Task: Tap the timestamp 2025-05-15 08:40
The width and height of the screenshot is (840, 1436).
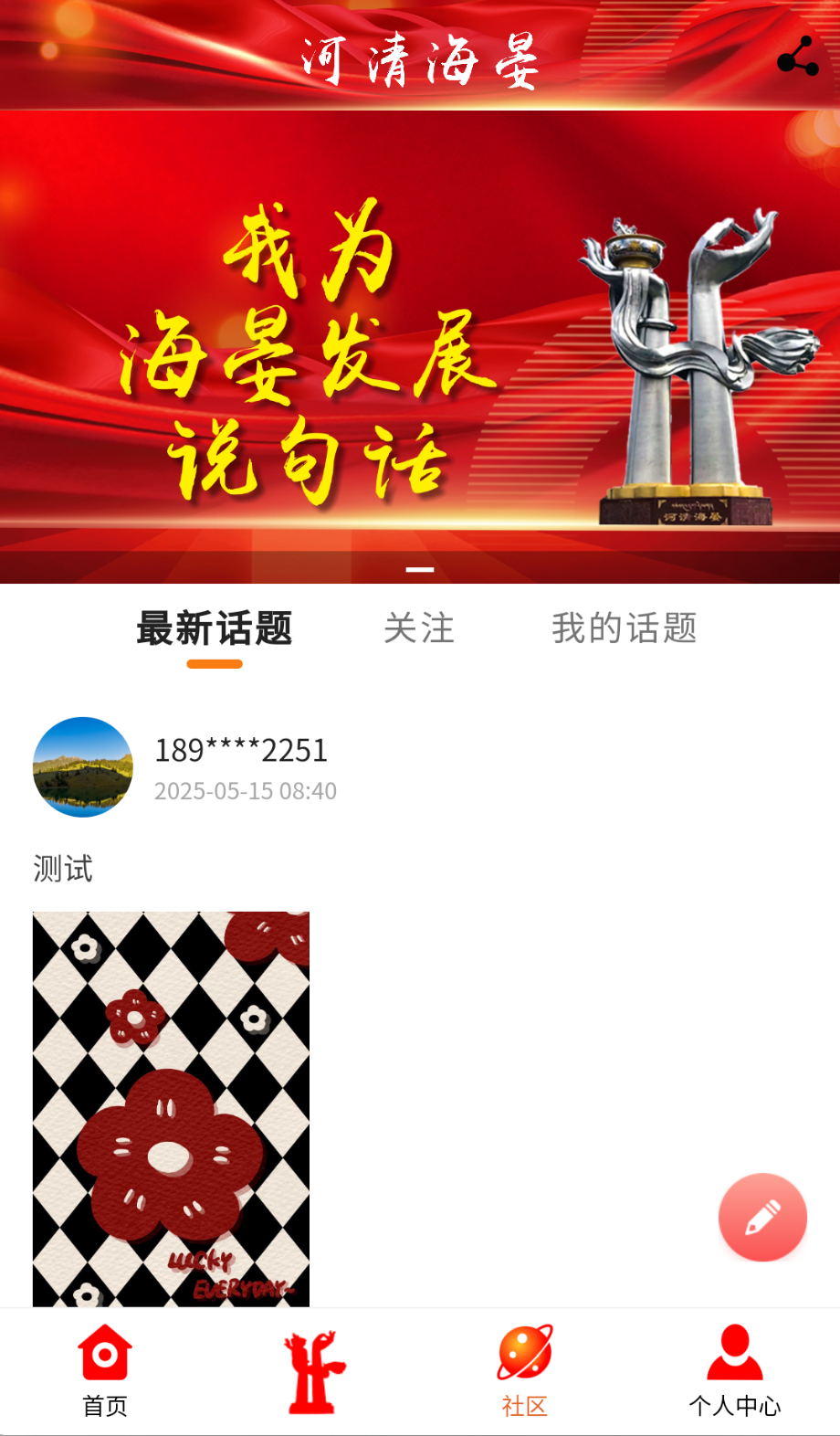Action: point(246,791)
